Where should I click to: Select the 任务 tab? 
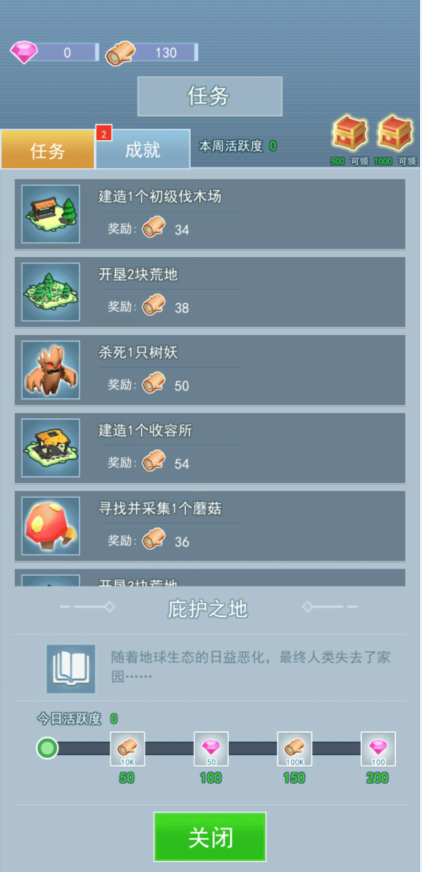point(48,150)
